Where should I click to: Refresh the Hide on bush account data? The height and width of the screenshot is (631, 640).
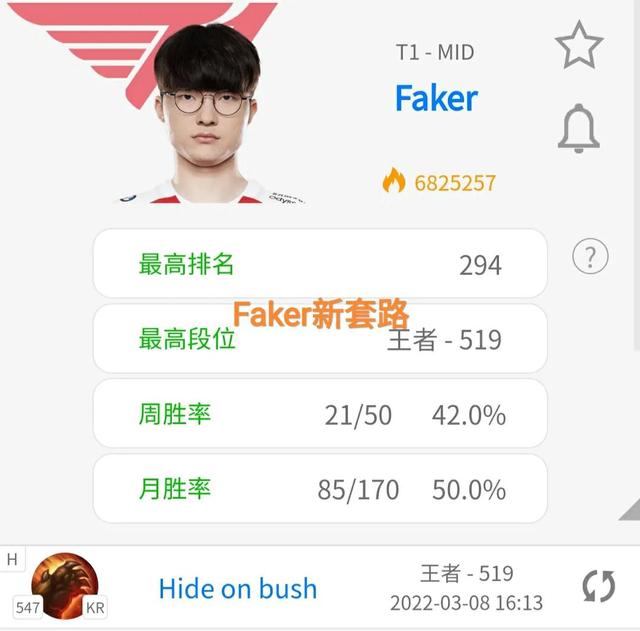(x=598, y=587)
